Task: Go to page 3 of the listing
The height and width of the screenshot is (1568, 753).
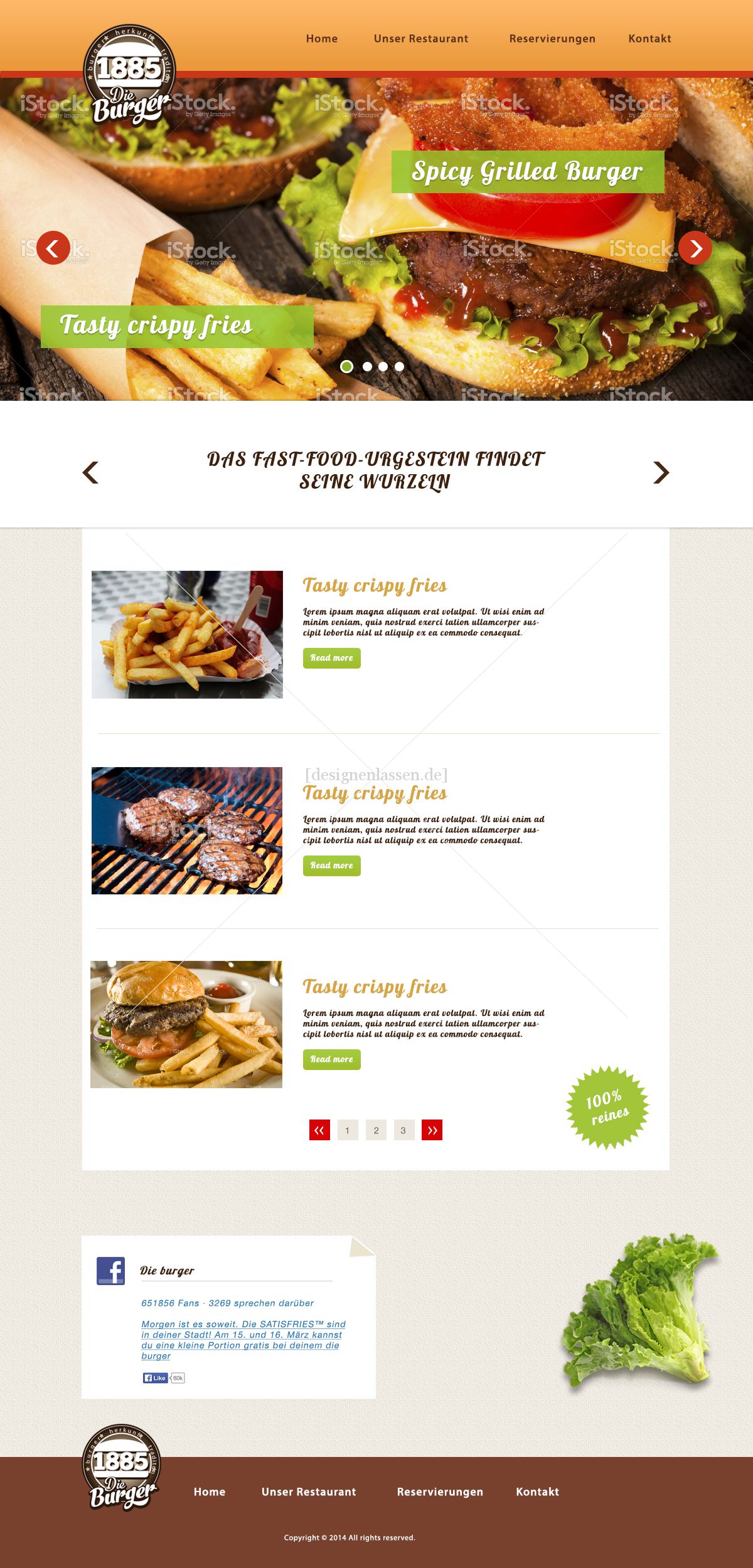Action: point(403,1130)
